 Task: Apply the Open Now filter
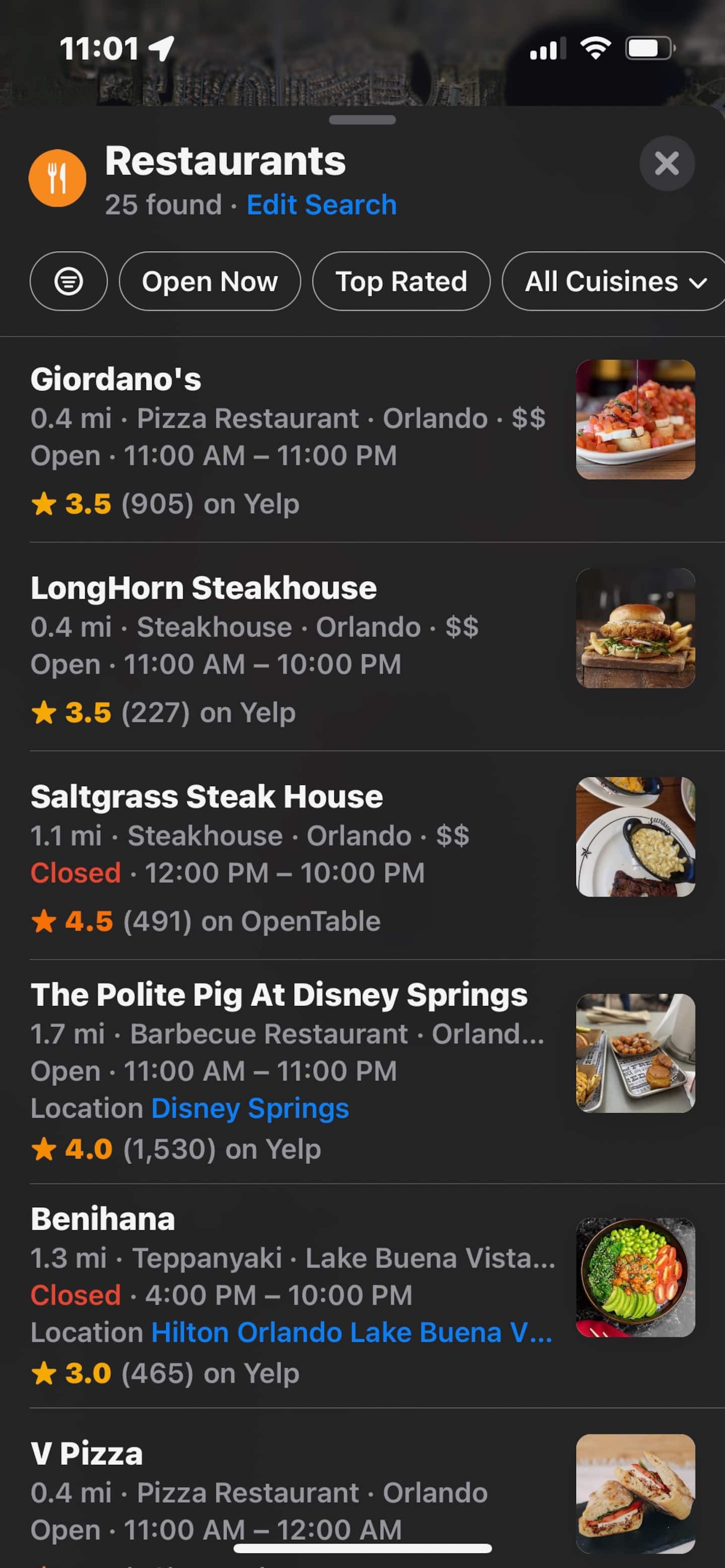209,281
